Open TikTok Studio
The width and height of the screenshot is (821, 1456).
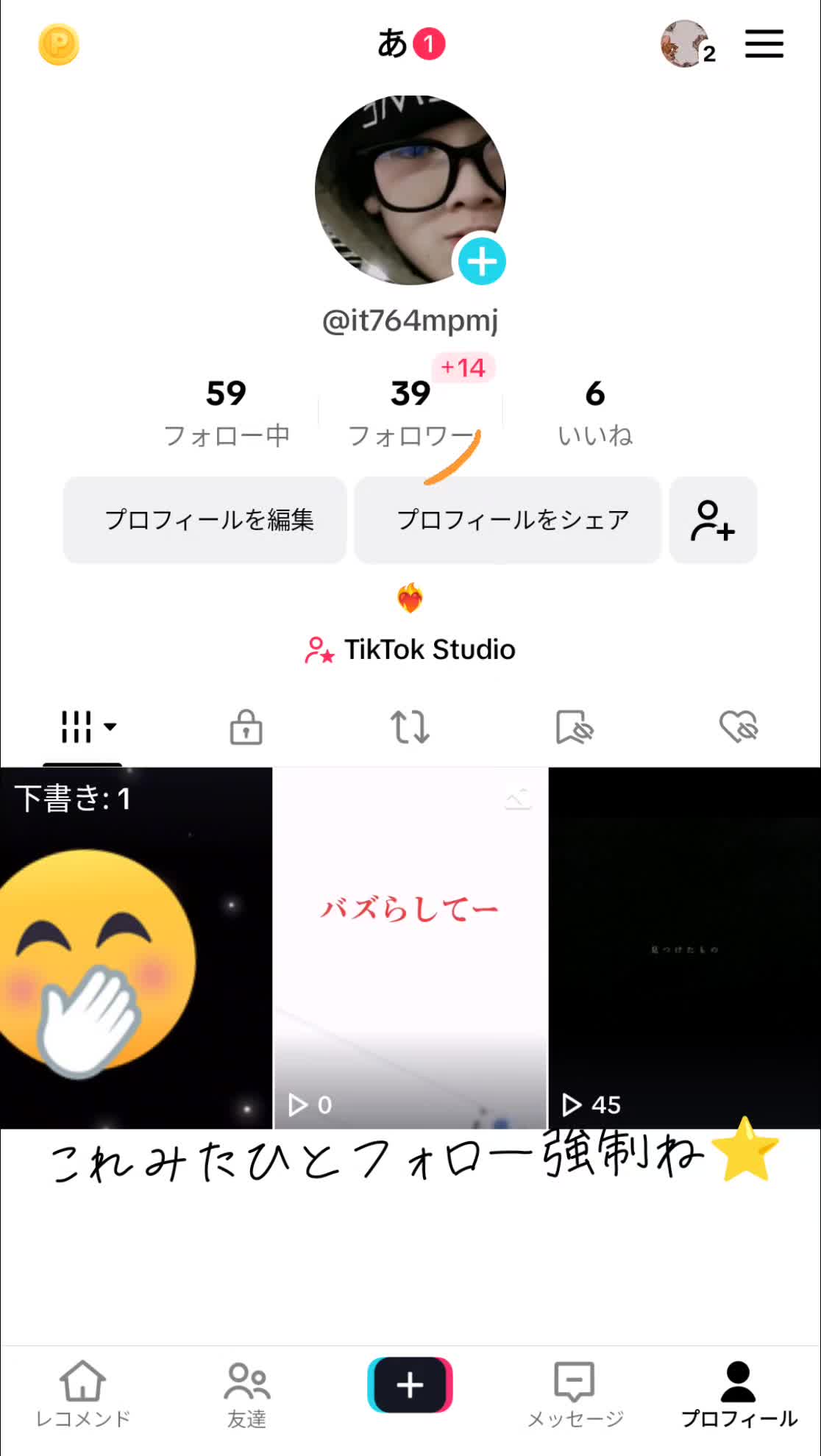410,649
